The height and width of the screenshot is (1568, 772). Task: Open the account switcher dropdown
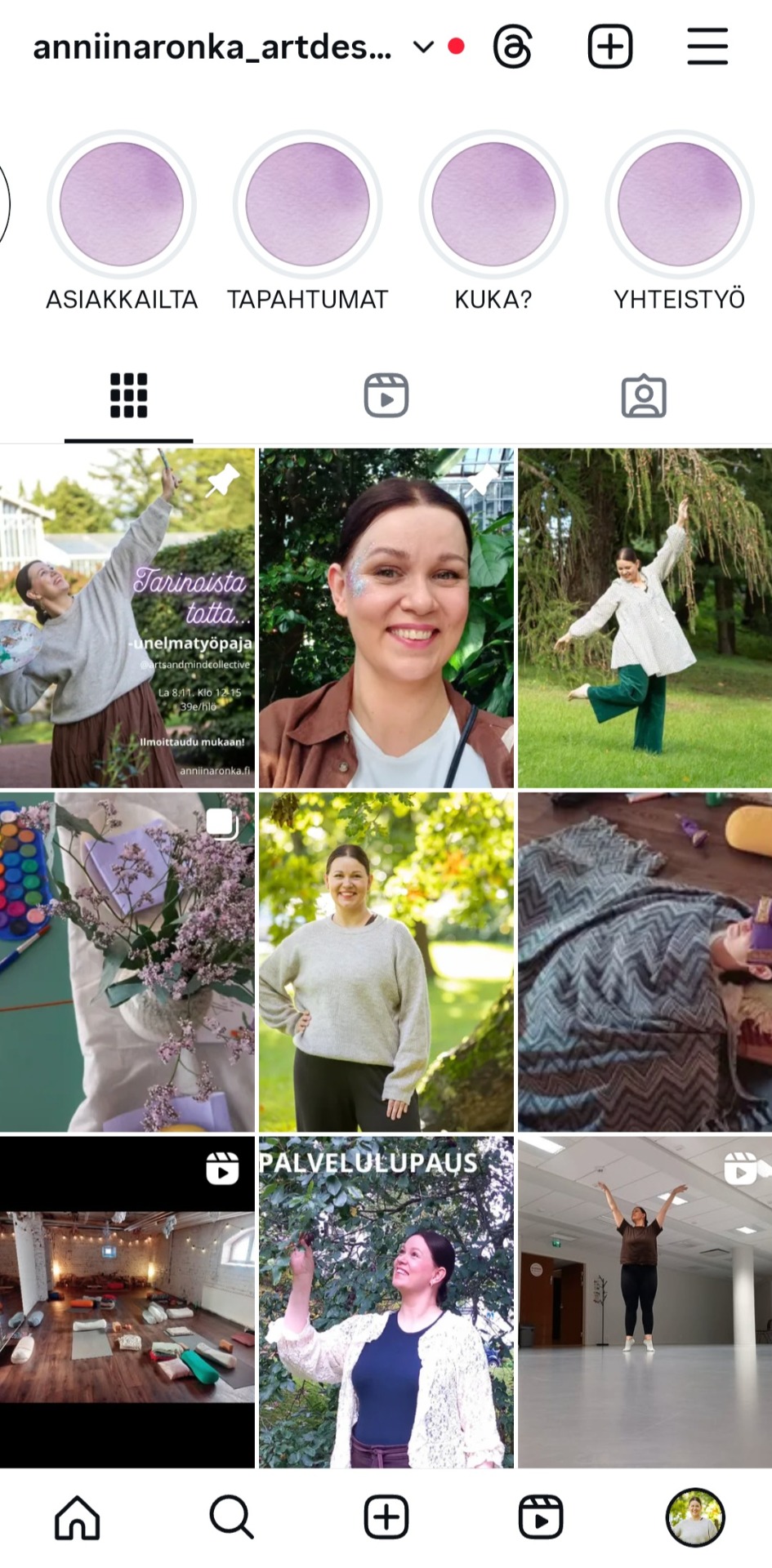pos(423,47)
